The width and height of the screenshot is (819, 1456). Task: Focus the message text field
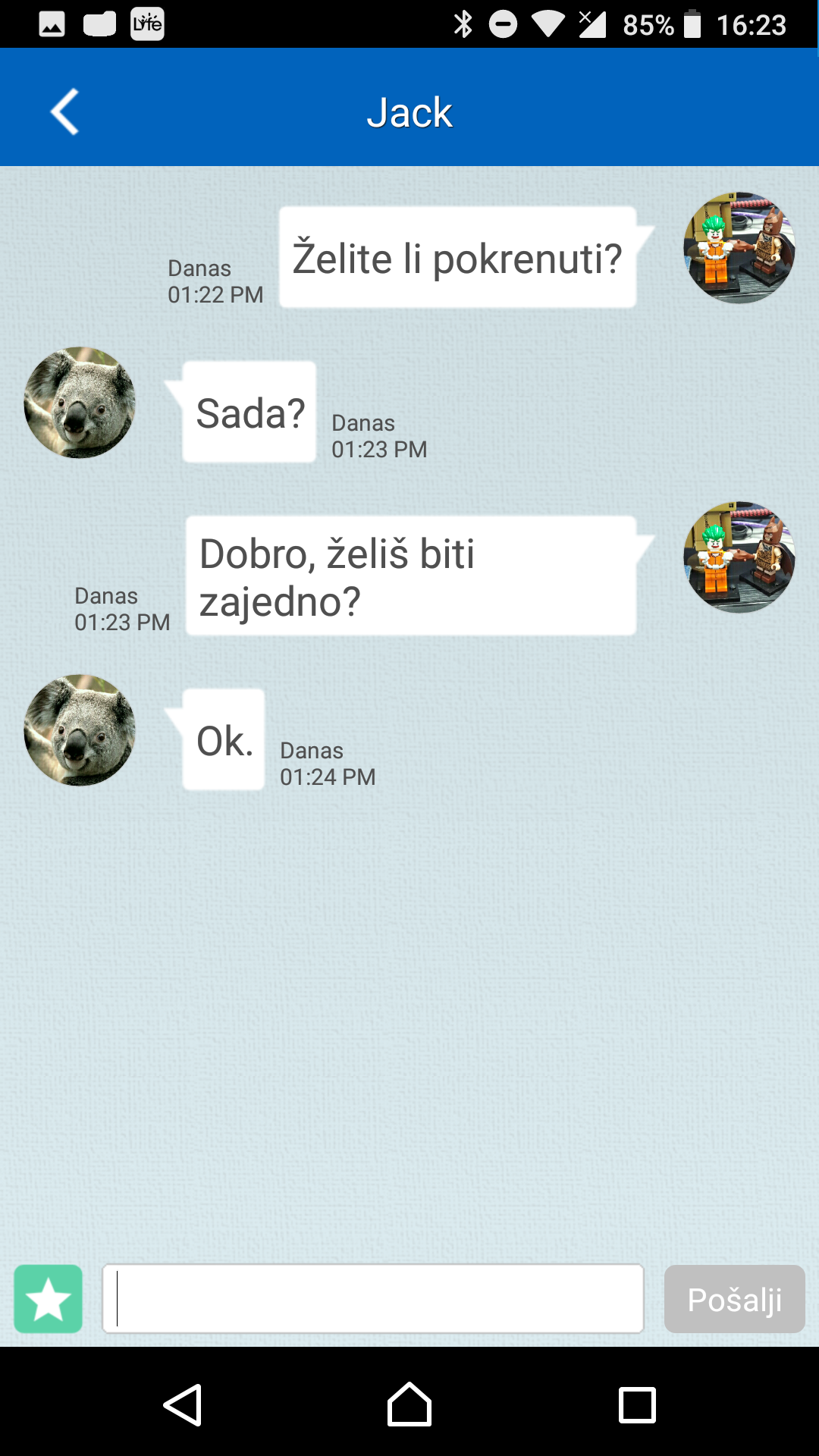click(373, 1299)
